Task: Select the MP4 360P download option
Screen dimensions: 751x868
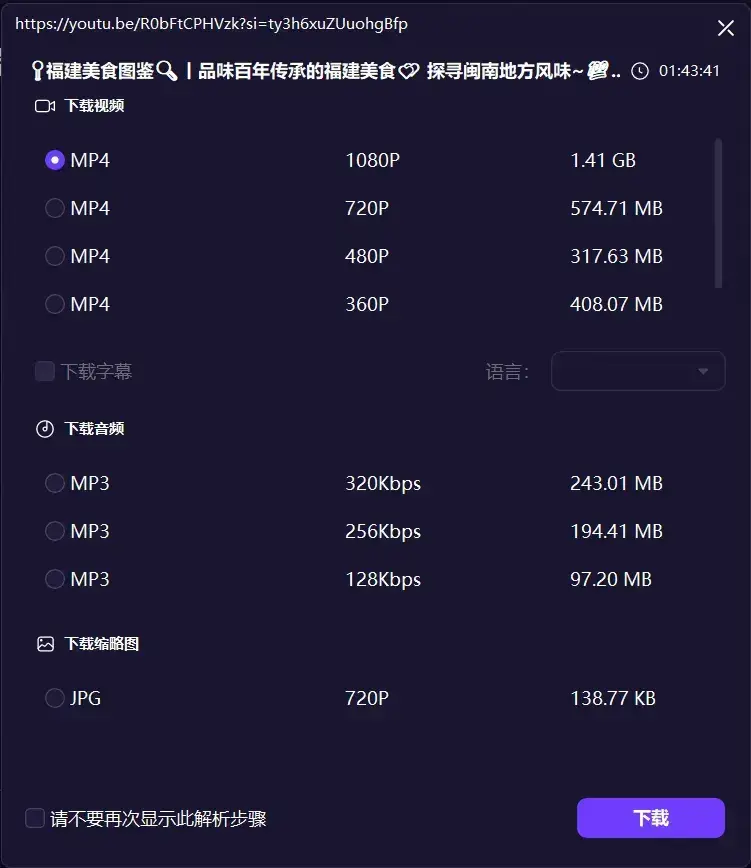Action: [x=55, y=304]
